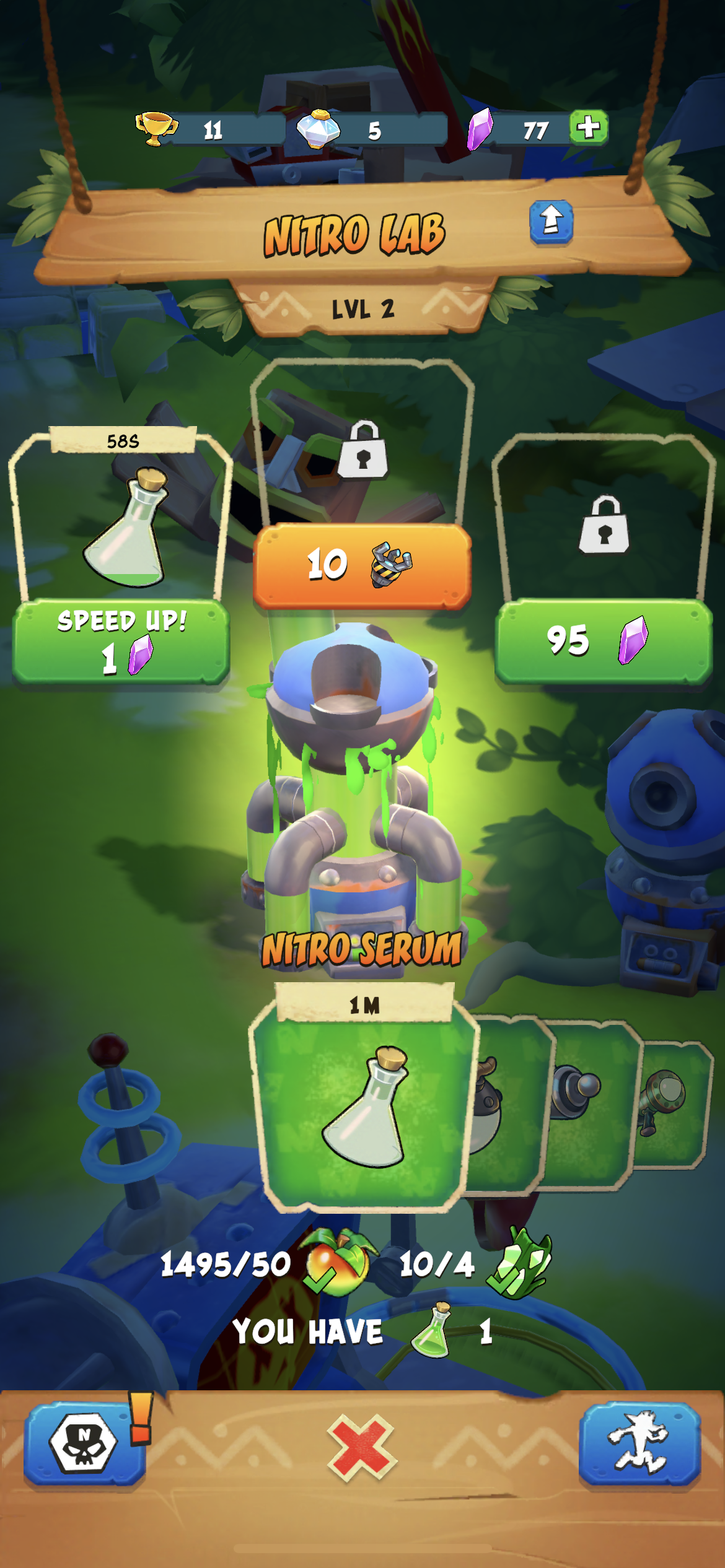Select the ray gun recipe card
Viewport: 725px width, 1568px height.
(x=672, y=1103)
